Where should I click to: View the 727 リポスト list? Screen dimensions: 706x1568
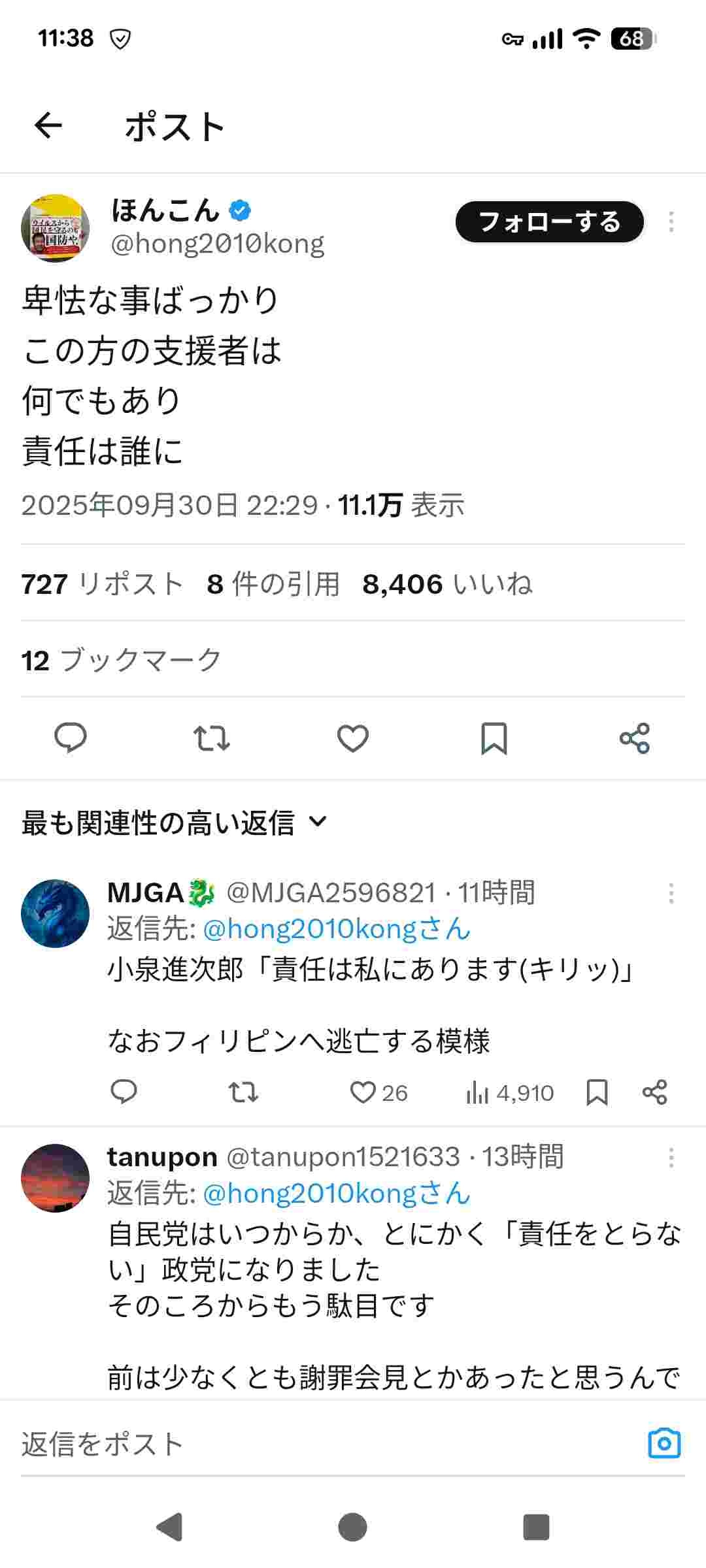101,584
